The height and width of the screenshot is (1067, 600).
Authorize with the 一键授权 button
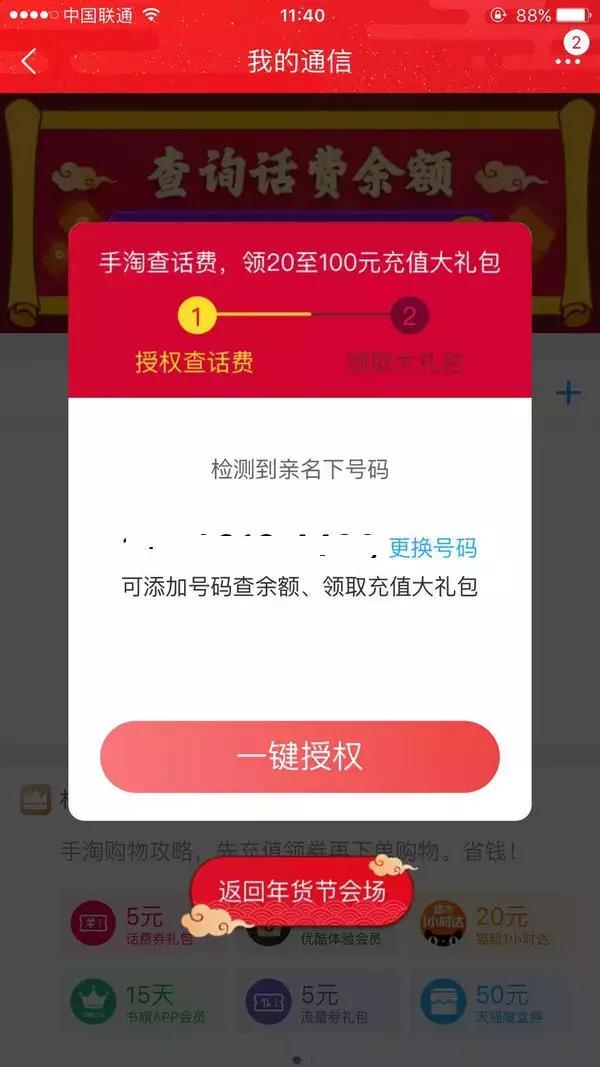pos(300,757)
